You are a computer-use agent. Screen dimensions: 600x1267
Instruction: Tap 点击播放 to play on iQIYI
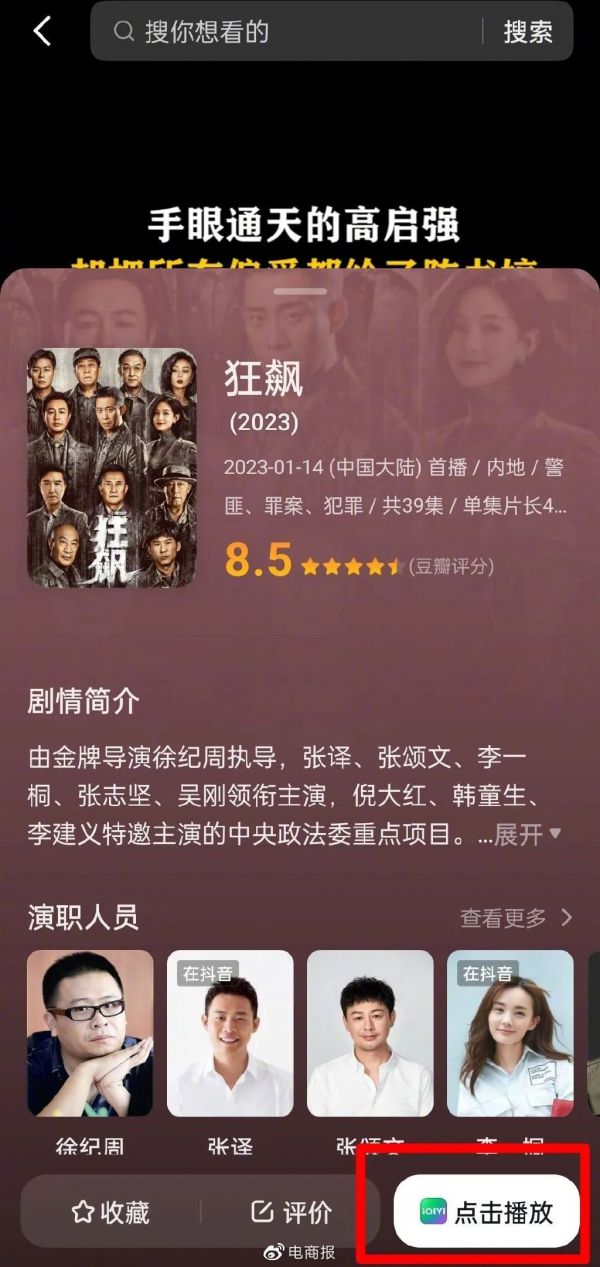pyautogui.click(x=487, y=1212)
